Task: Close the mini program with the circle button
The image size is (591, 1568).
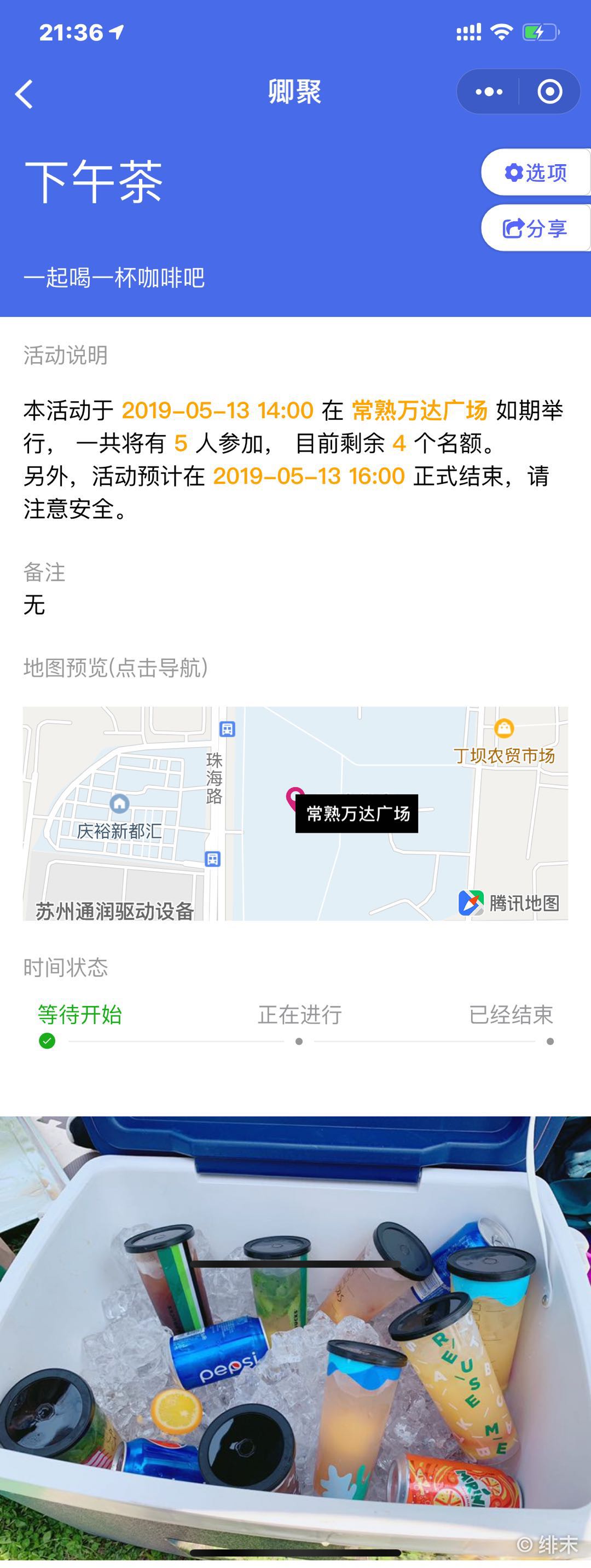Action: tap(549, 92)
